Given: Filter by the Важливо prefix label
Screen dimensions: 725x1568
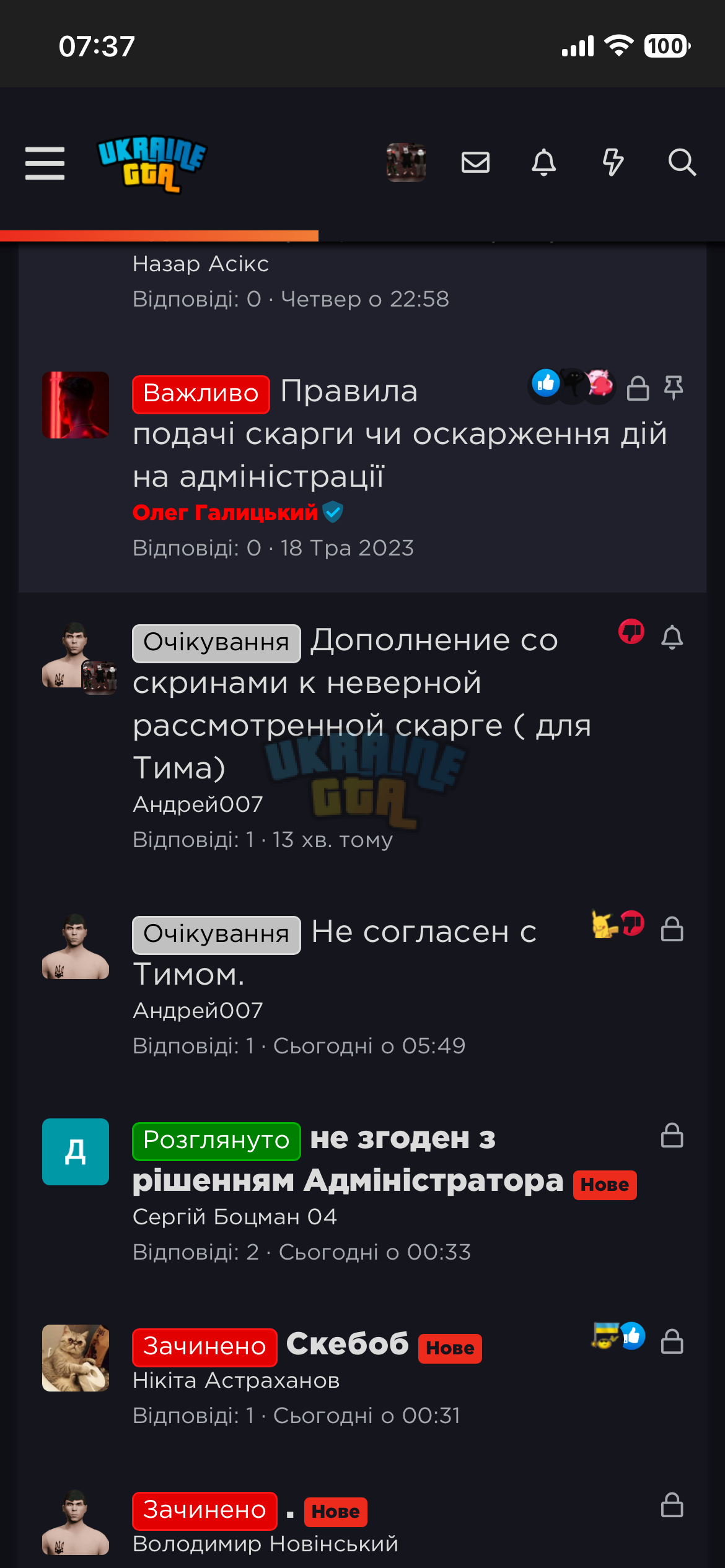Looking at the screenshot, I should click(201, 394).
